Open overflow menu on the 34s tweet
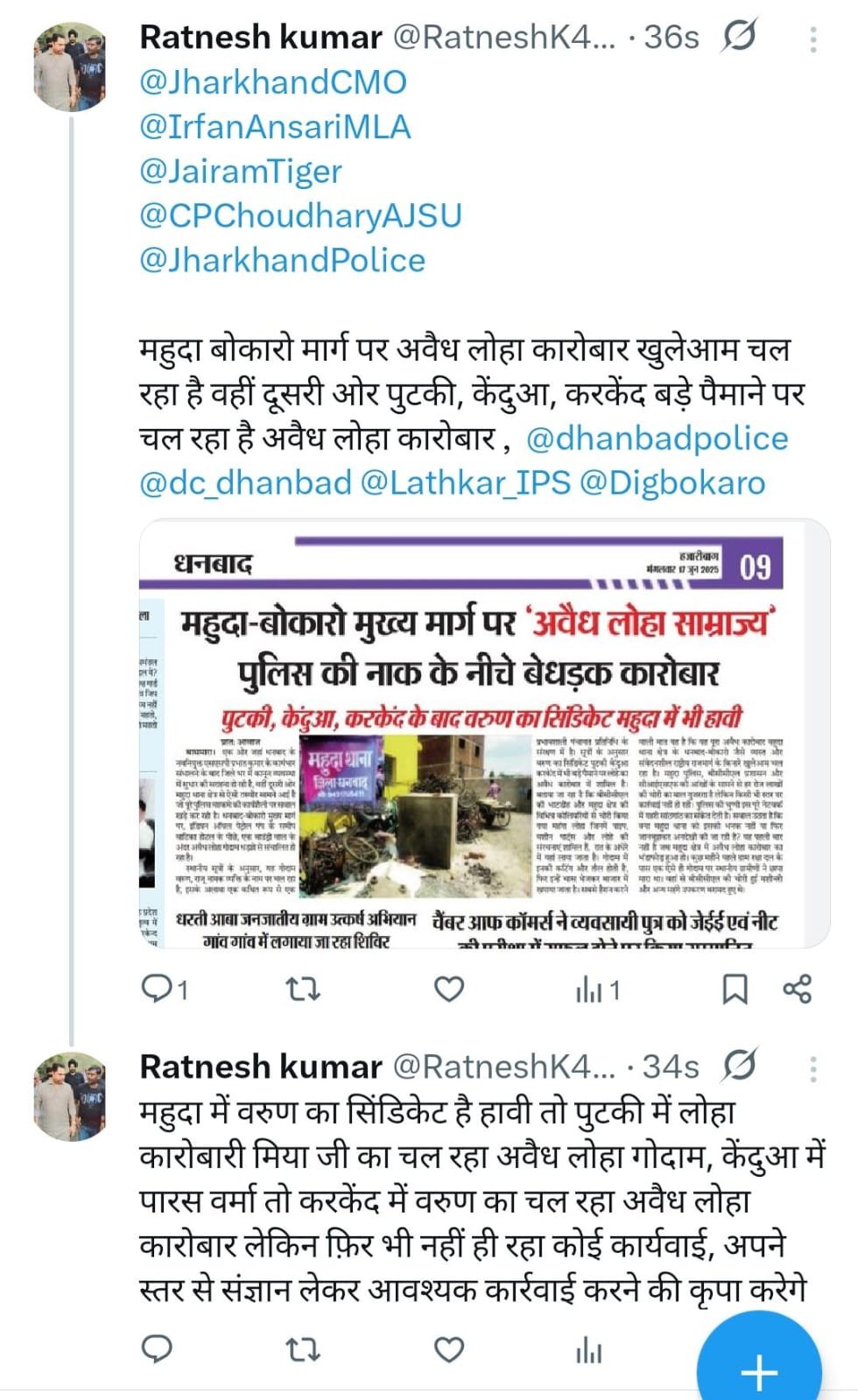Viewport: 858px width, 1400px height. pyautogui.click(x=813, y=1068)
